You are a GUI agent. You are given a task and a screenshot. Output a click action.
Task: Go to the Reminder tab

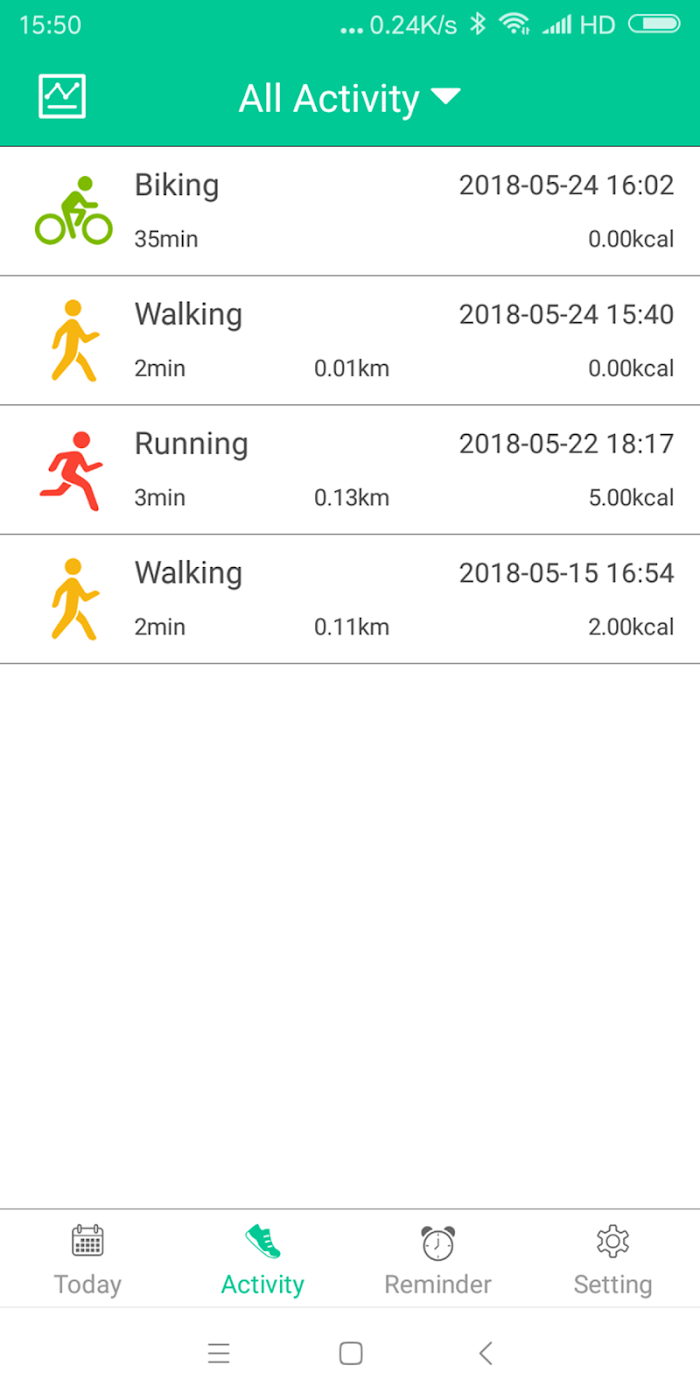(438, 1260)
